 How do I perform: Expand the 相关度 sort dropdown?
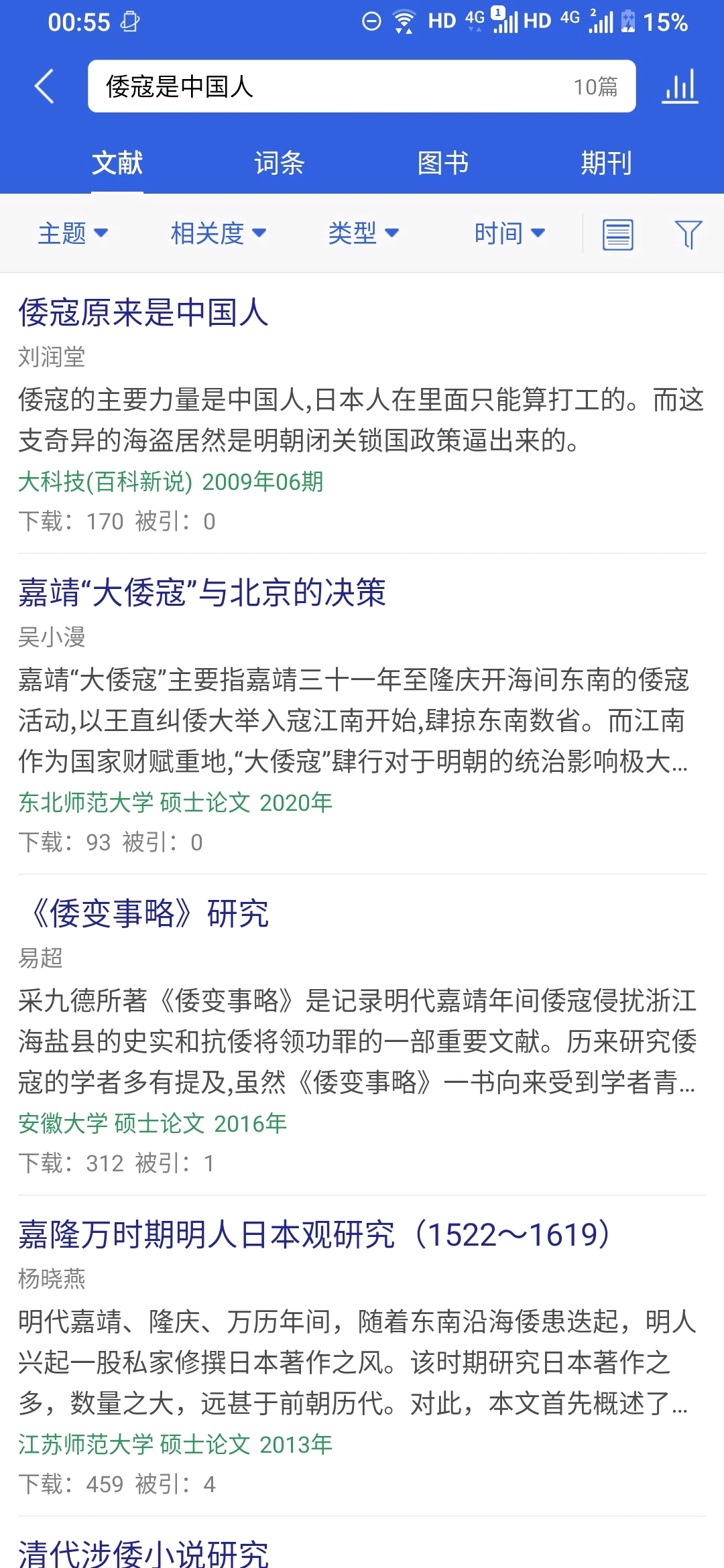coord(218,233)
